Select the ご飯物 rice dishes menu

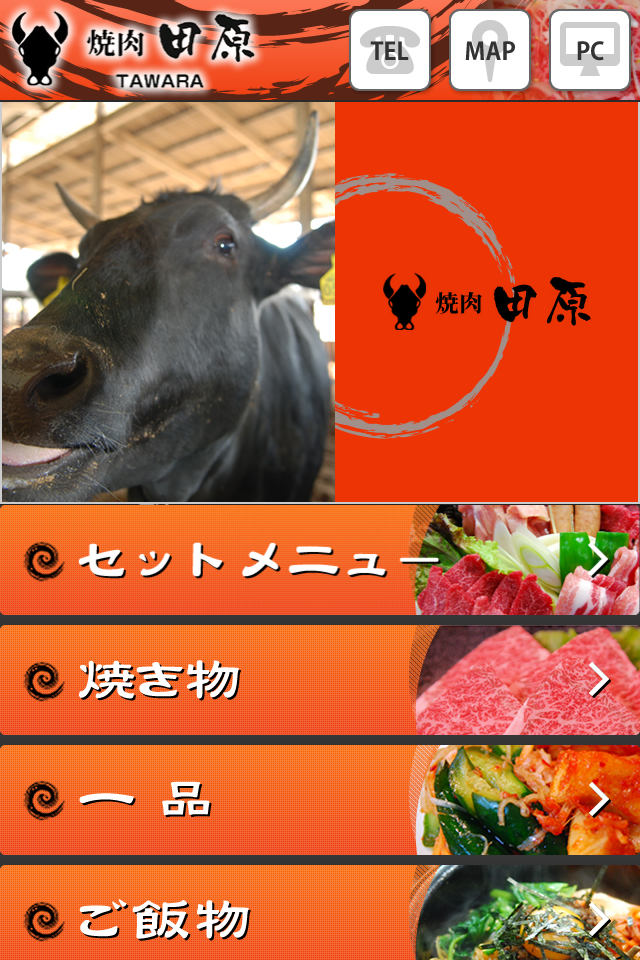click(x=320, y=915)
